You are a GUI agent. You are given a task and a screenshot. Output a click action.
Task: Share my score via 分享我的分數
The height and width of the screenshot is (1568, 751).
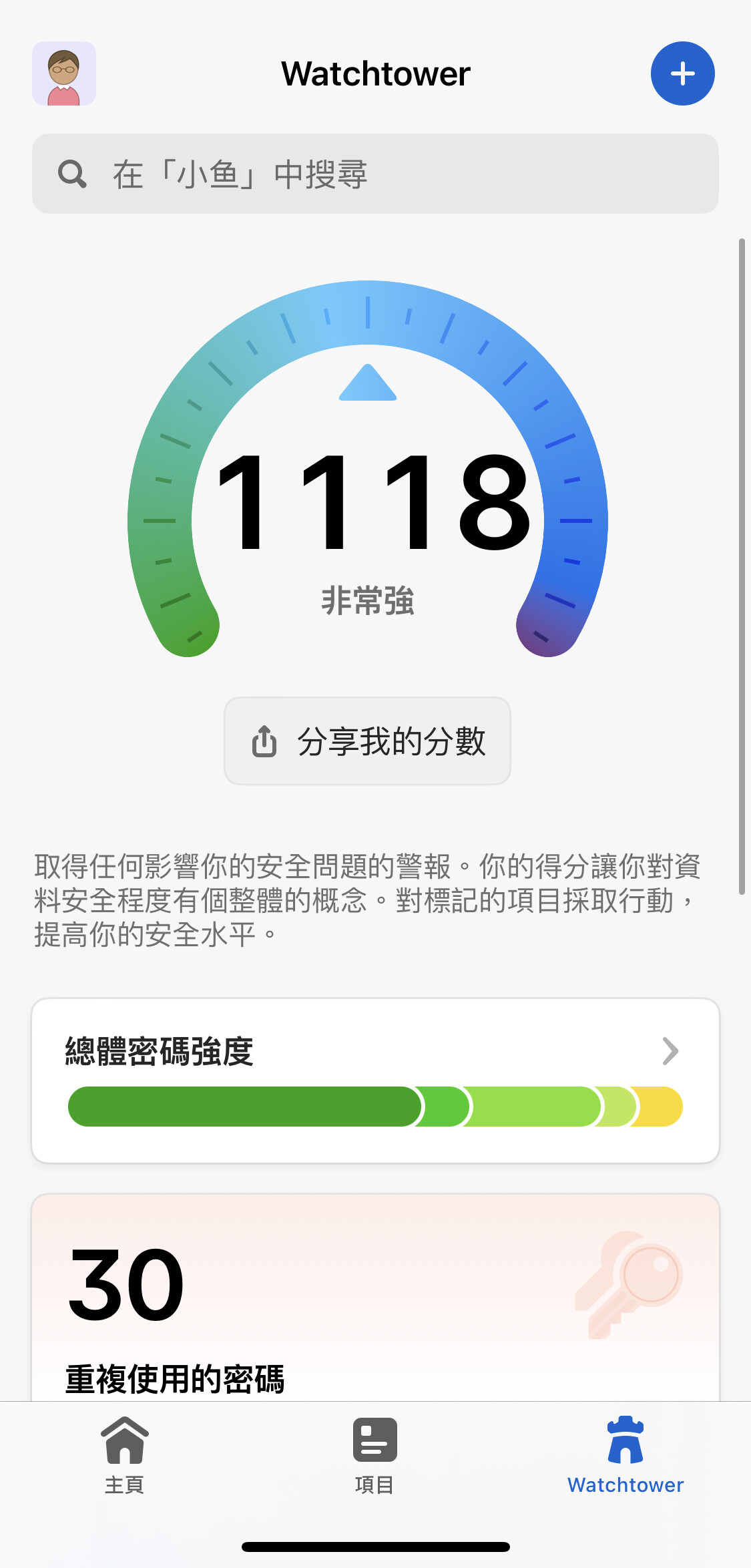tap(367, 741)
